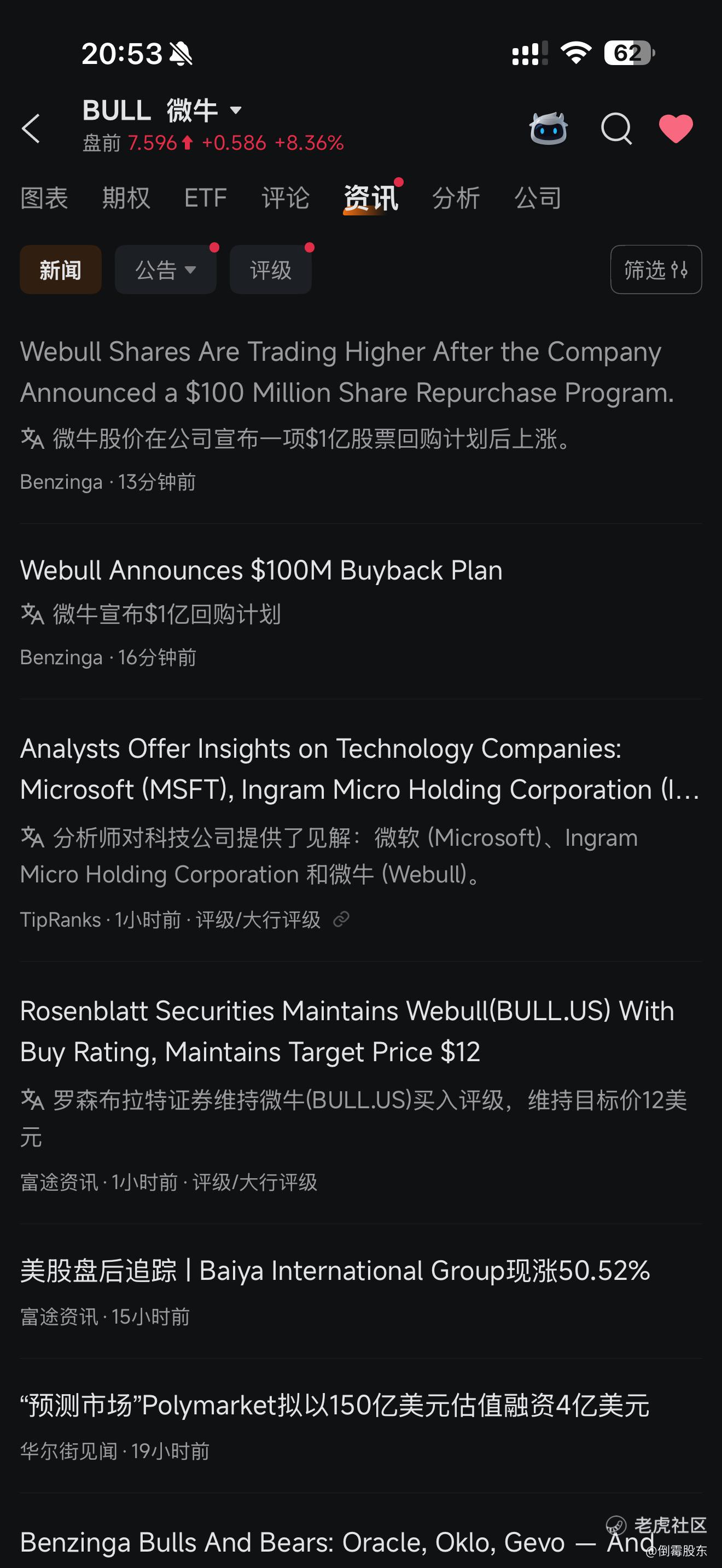Select the 新闻 filter chip
Image resolution: width=722 pixels, height=1568 pixels.
60,270
